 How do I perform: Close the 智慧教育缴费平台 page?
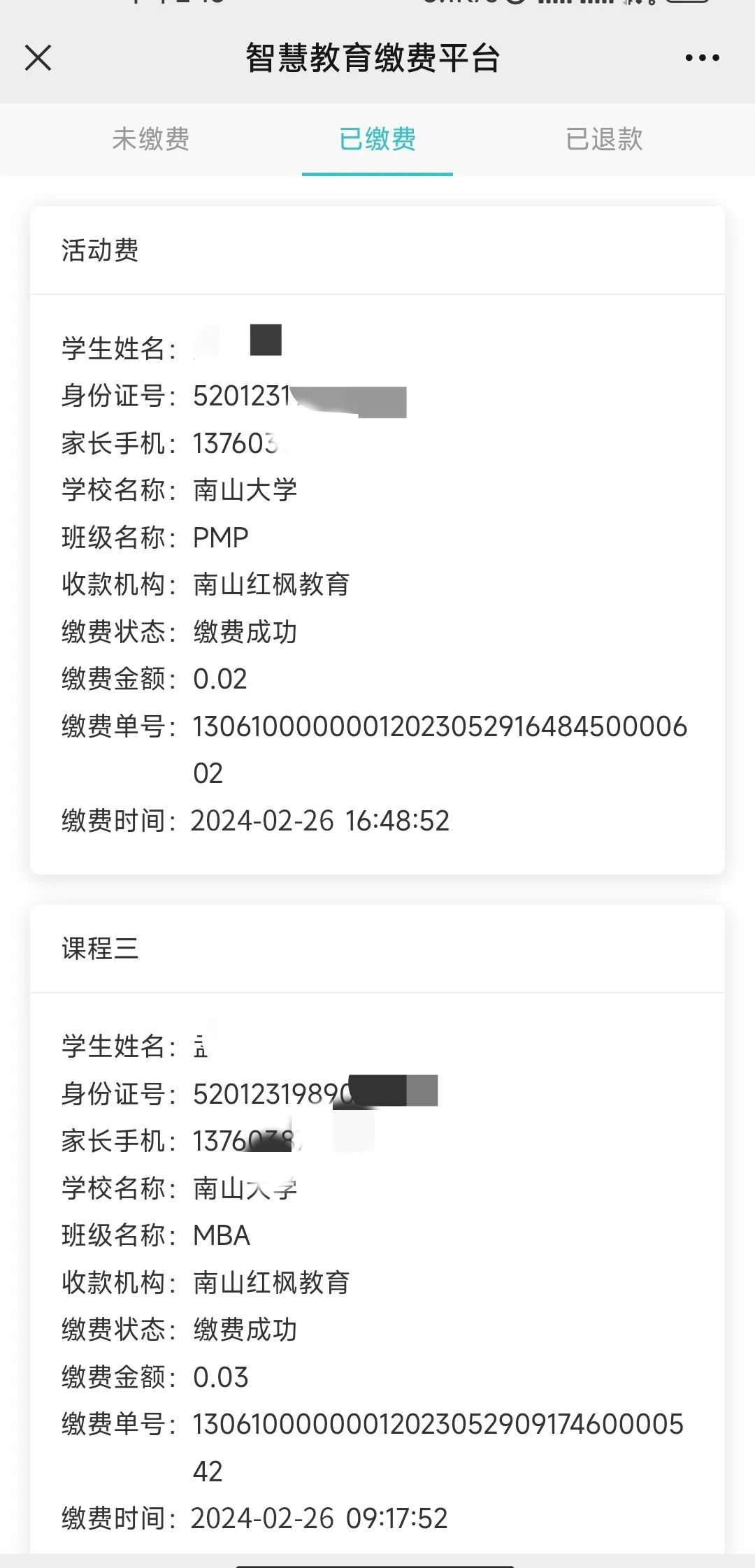point(38,58)
